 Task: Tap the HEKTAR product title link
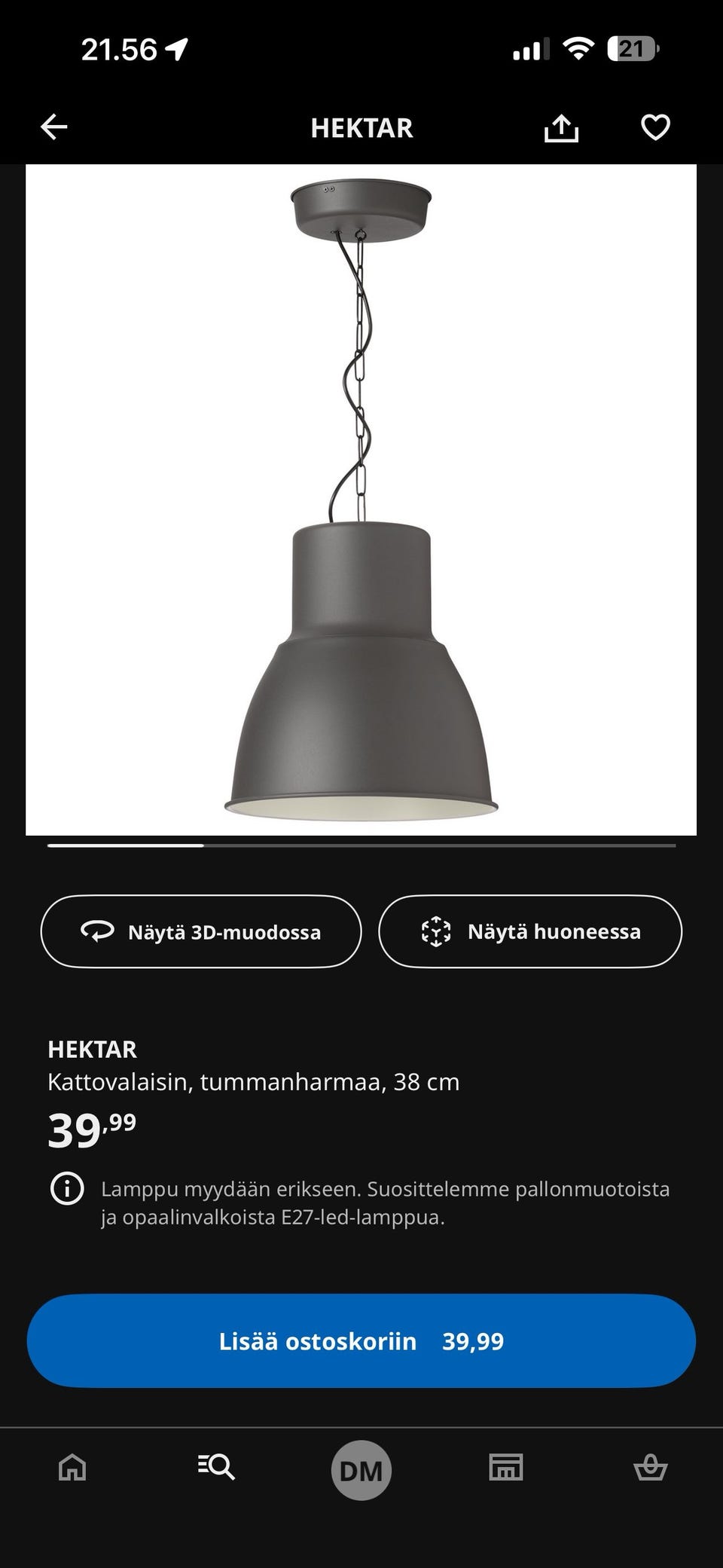pyautogui.click(x=92, y=1048)
